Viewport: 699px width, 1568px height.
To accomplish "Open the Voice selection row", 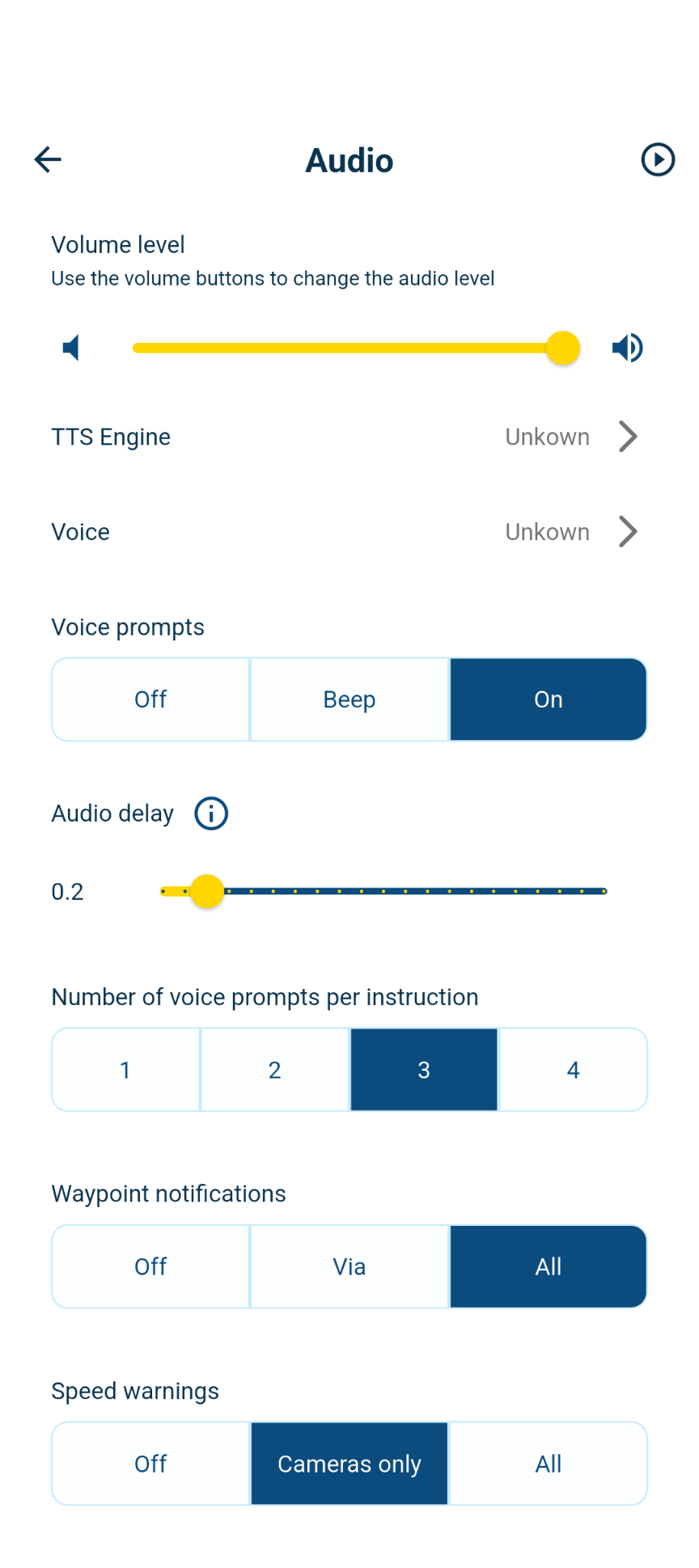I will (348, 532).
